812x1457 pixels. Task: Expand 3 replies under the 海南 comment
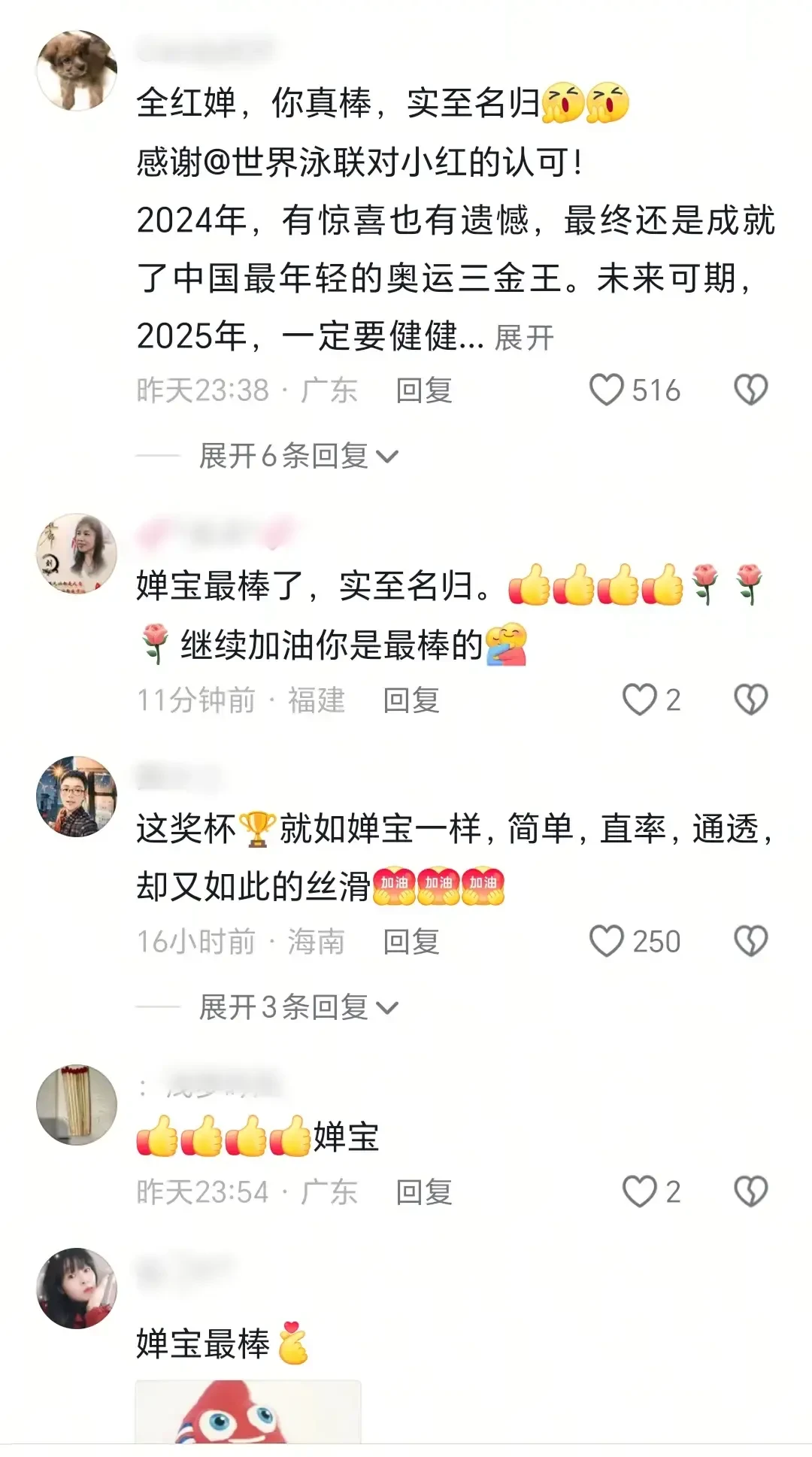298,1007
